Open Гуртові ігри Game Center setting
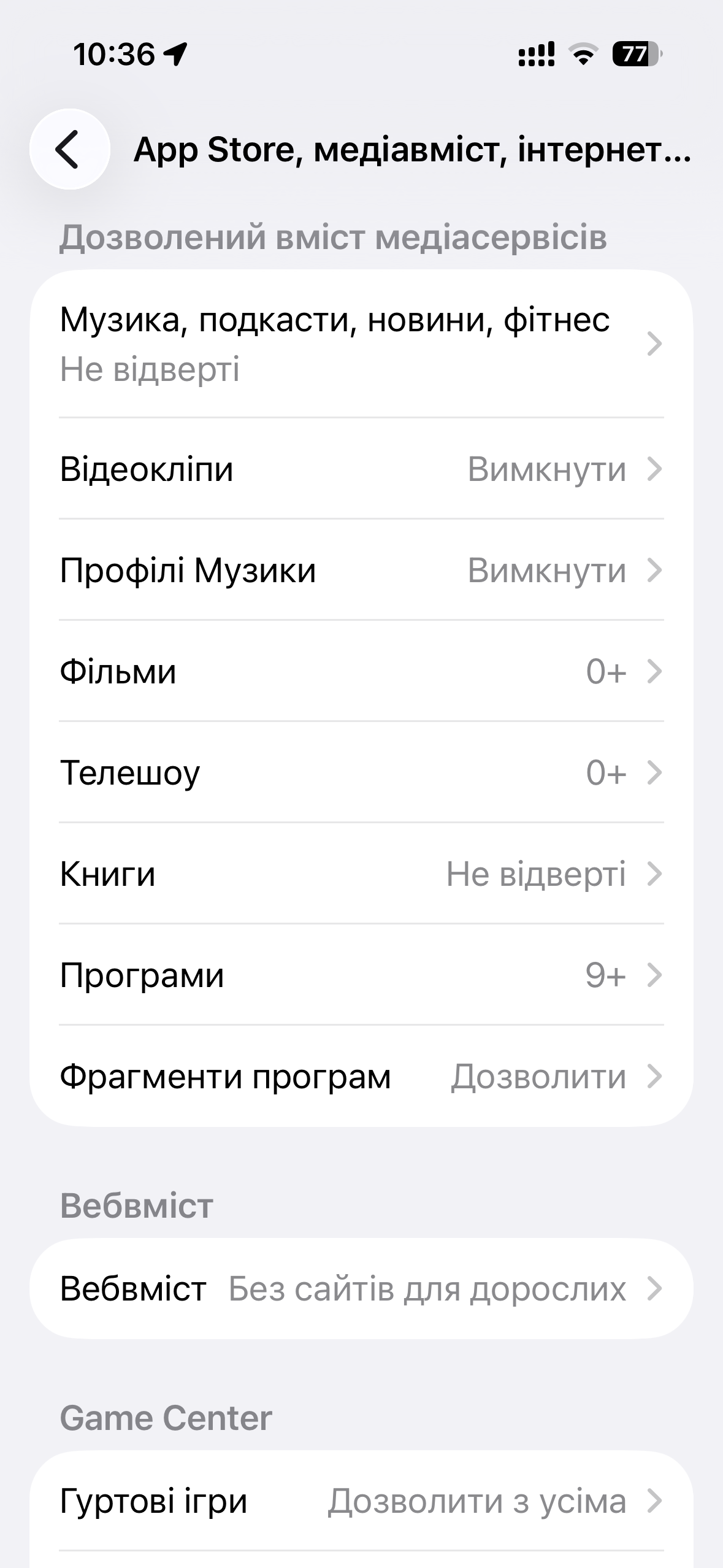The width and height of the screenshot is (723, 1568). click(361, 1501)
